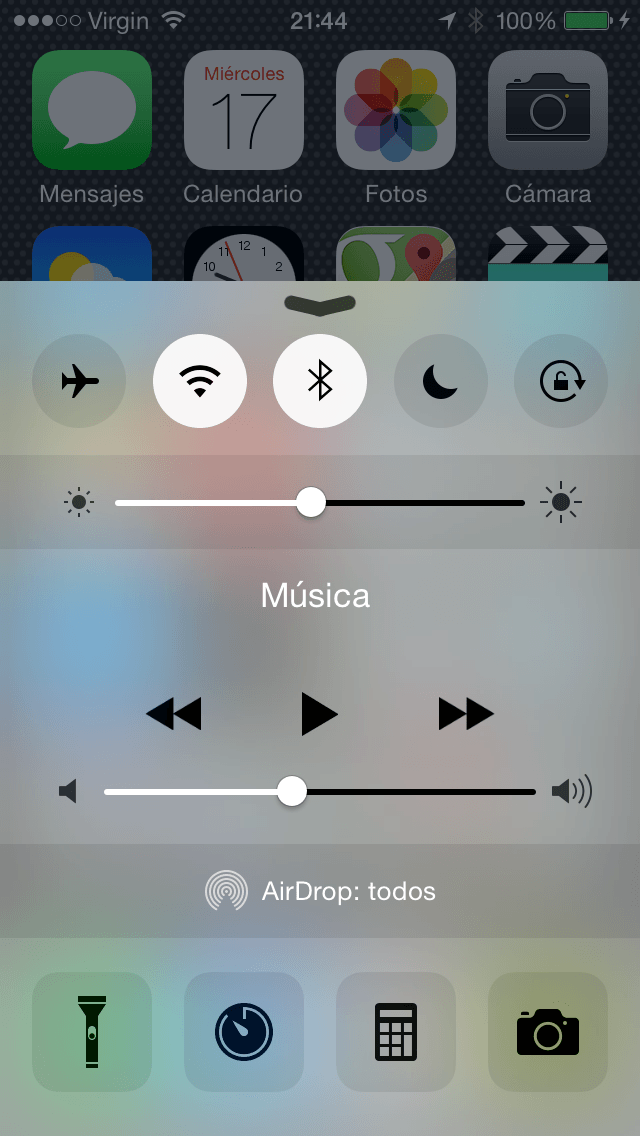Toggle the rotation lock
The image size is (640, 1136).
pyautogui.click(x=561, y=381)
